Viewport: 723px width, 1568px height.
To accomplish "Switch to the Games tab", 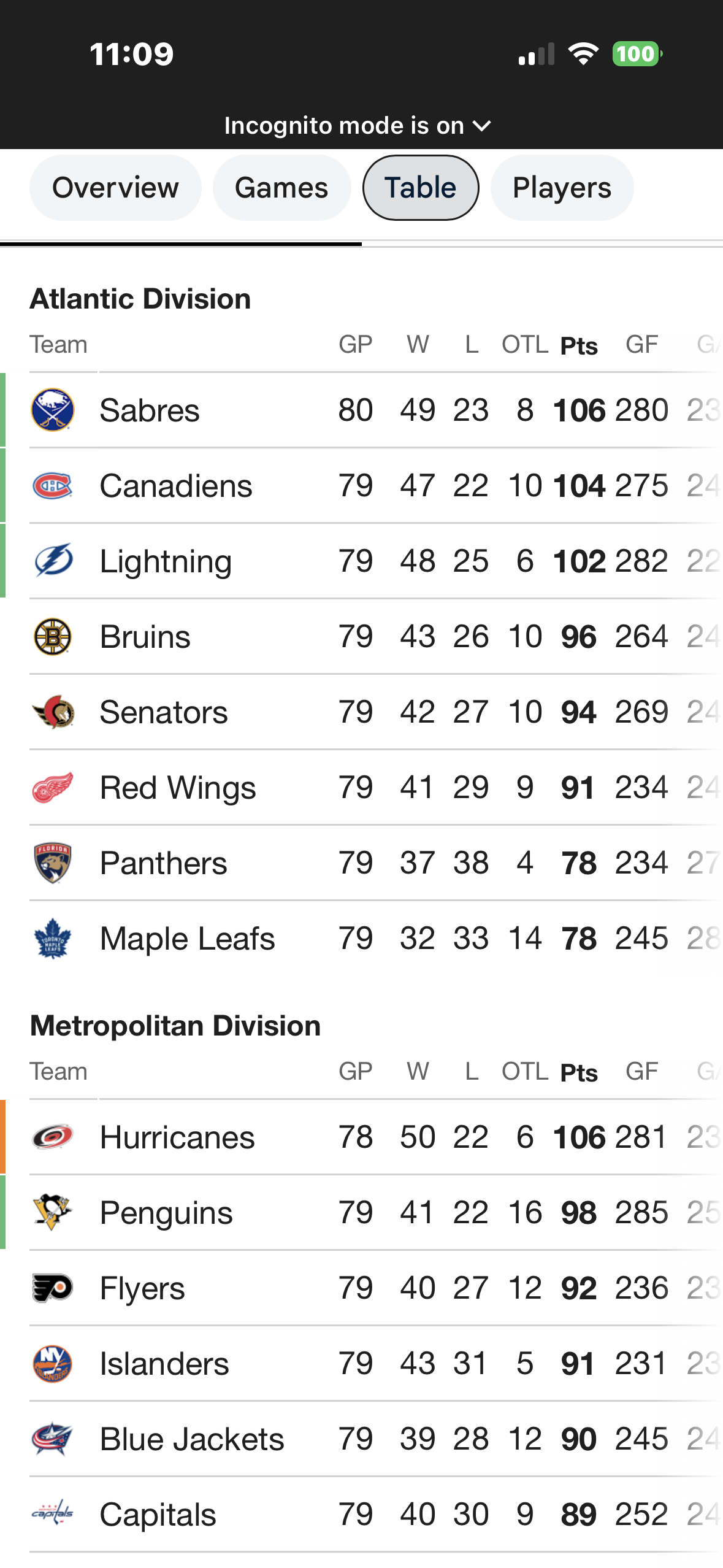I will (x=281, y=188).
